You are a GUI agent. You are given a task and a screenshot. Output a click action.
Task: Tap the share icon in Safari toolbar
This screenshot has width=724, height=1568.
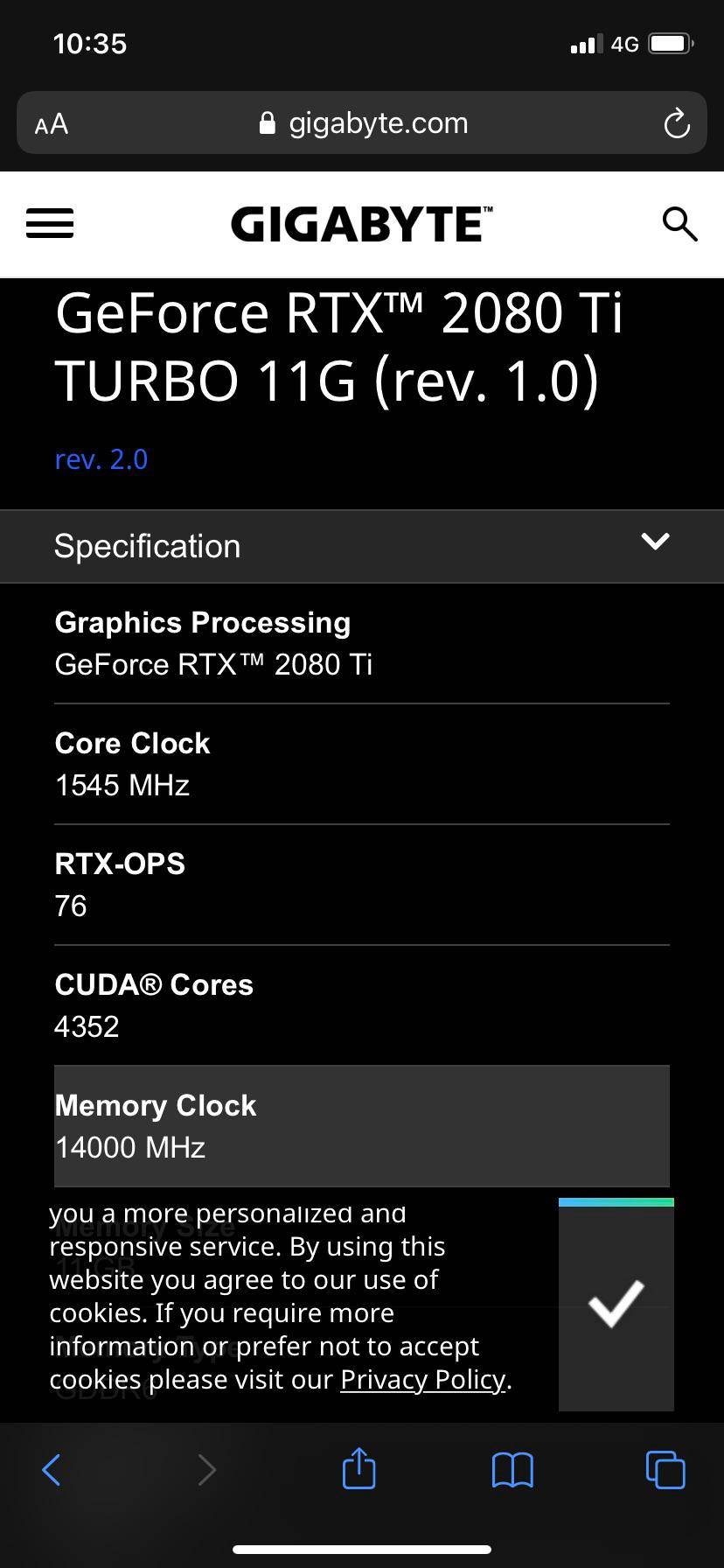pyautogui.click(x=358, y=1469)
